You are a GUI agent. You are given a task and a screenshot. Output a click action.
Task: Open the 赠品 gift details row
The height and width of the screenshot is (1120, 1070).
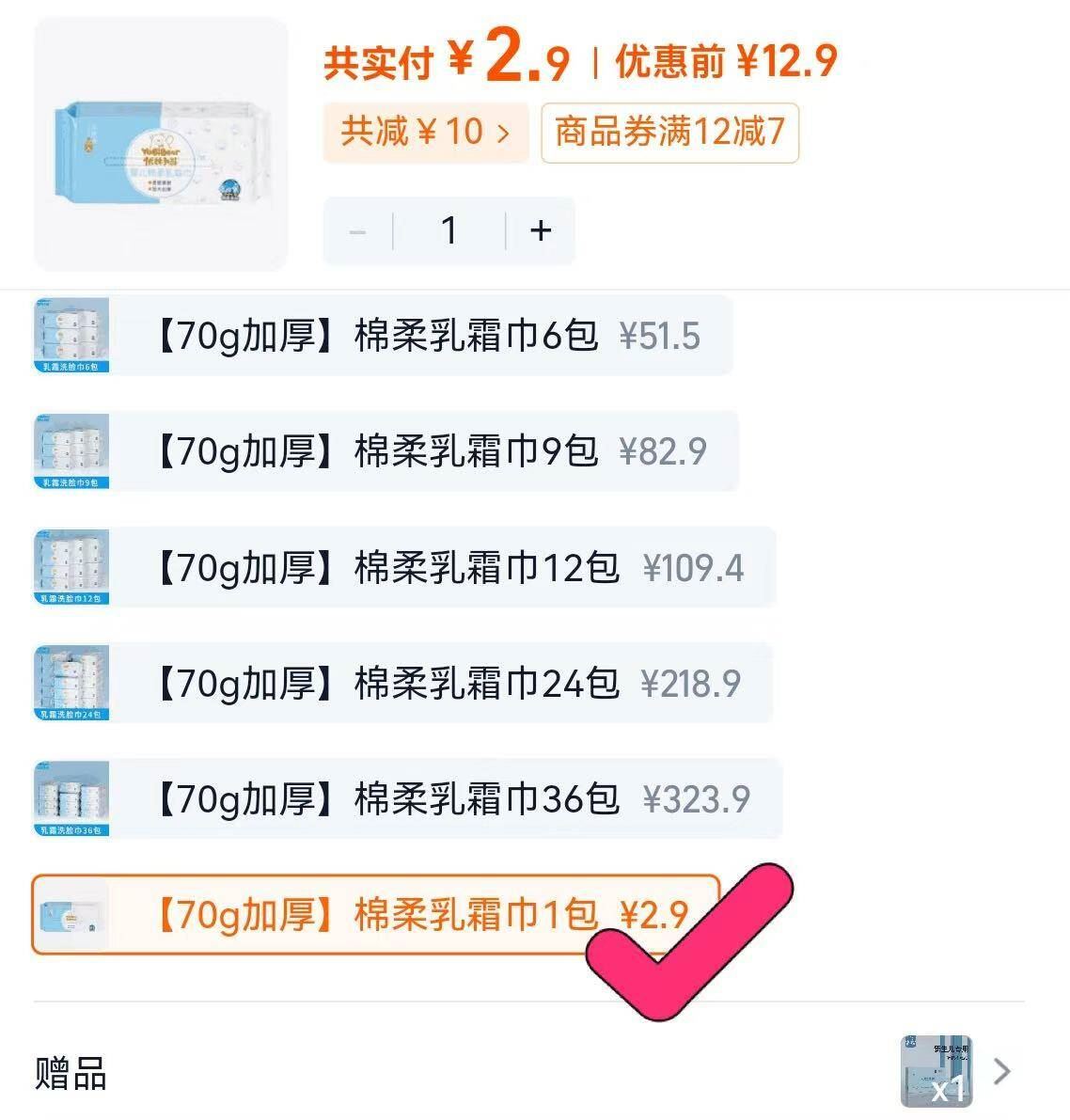(527, 1072)
